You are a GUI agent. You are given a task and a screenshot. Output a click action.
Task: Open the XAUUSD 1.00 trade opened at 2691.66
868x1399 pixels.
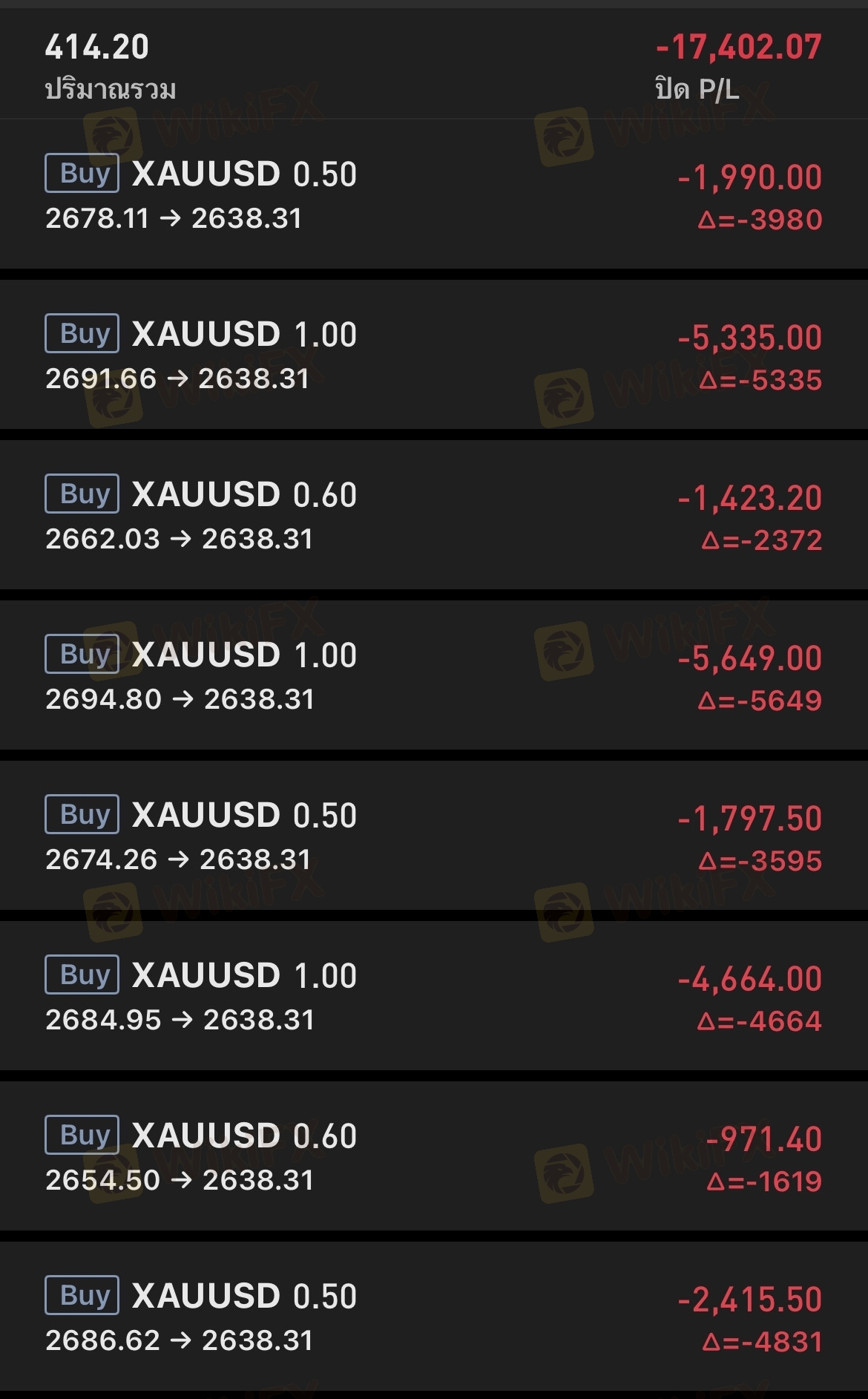coord(434,355)
